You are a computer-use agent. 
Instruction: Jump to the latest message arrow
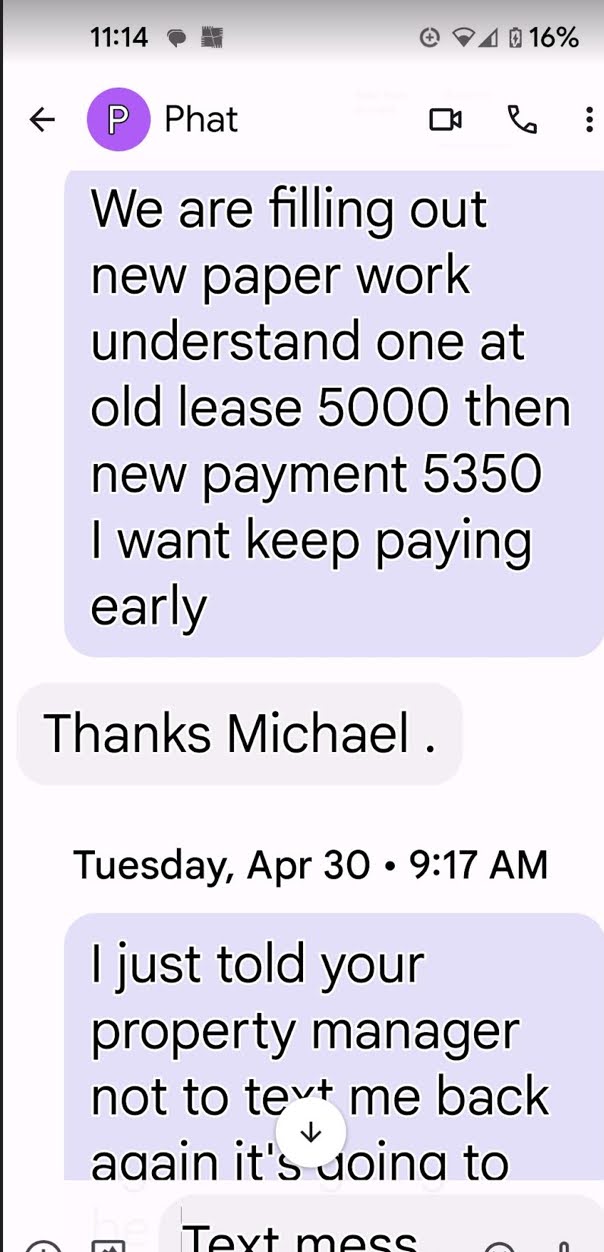tap(310, 1132)
